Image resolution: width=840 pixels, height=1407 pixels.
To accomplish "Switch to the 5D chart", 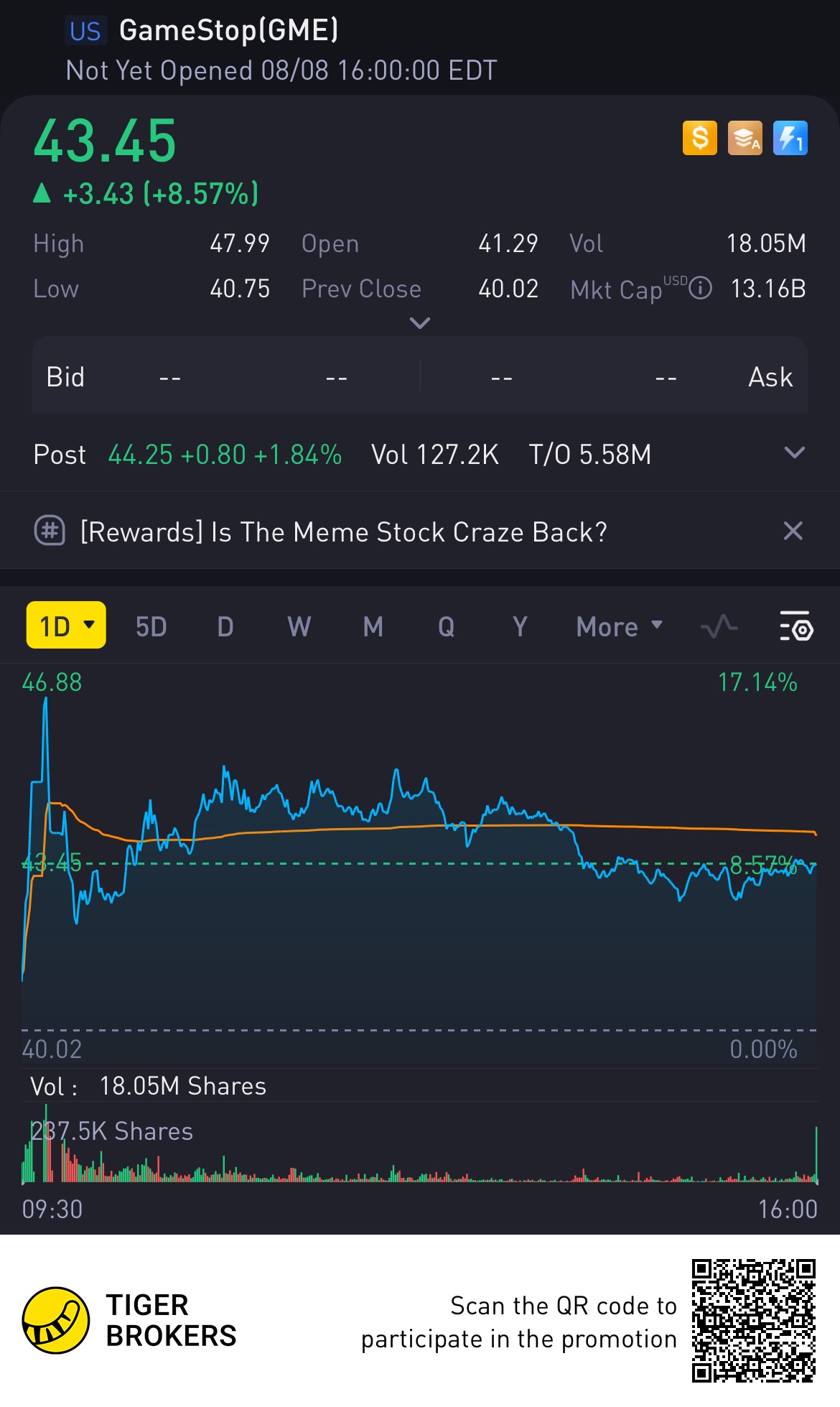I will point(151,627).
